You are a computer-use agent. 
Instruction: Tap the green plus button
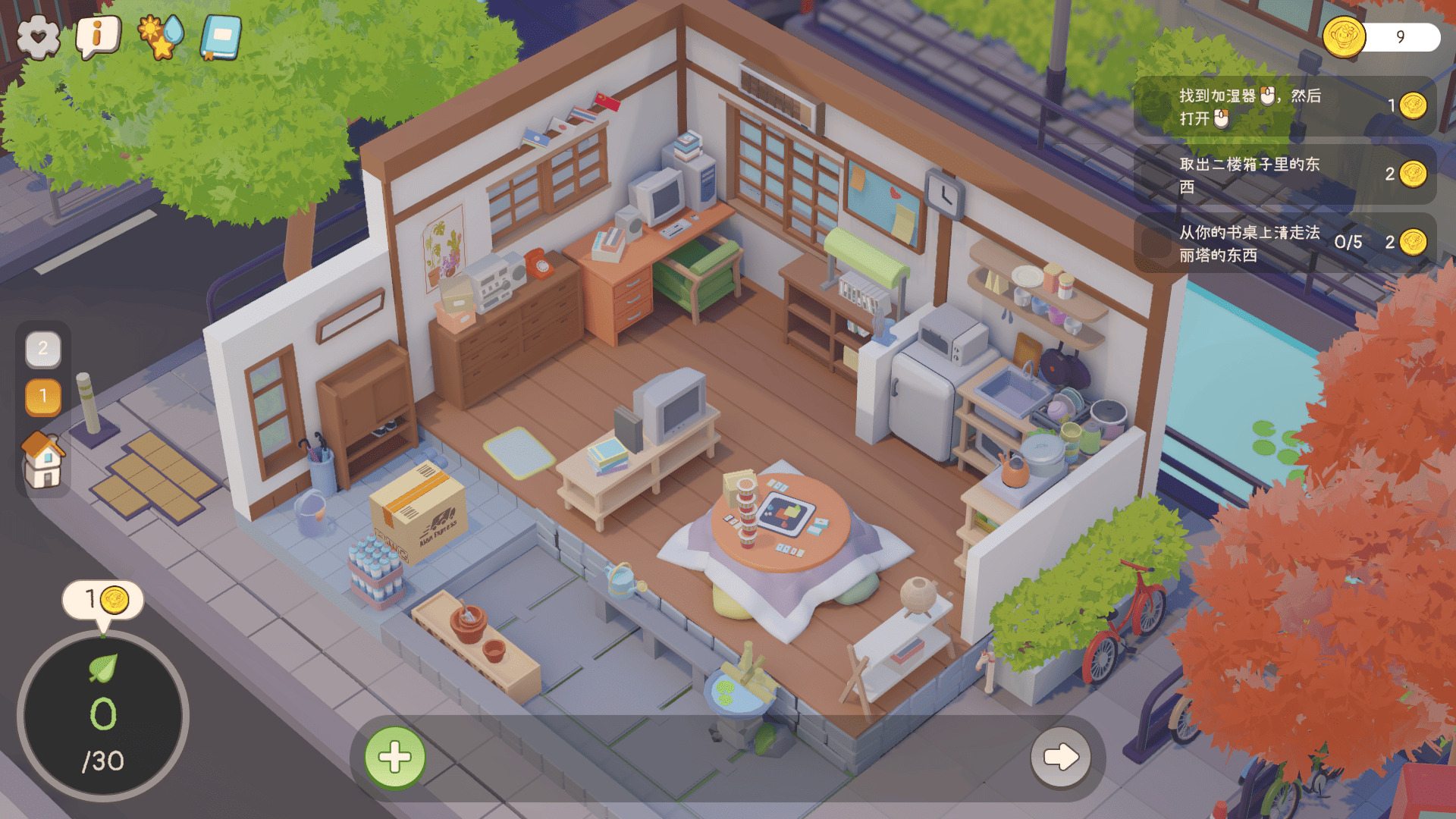(x=394, y=757)
